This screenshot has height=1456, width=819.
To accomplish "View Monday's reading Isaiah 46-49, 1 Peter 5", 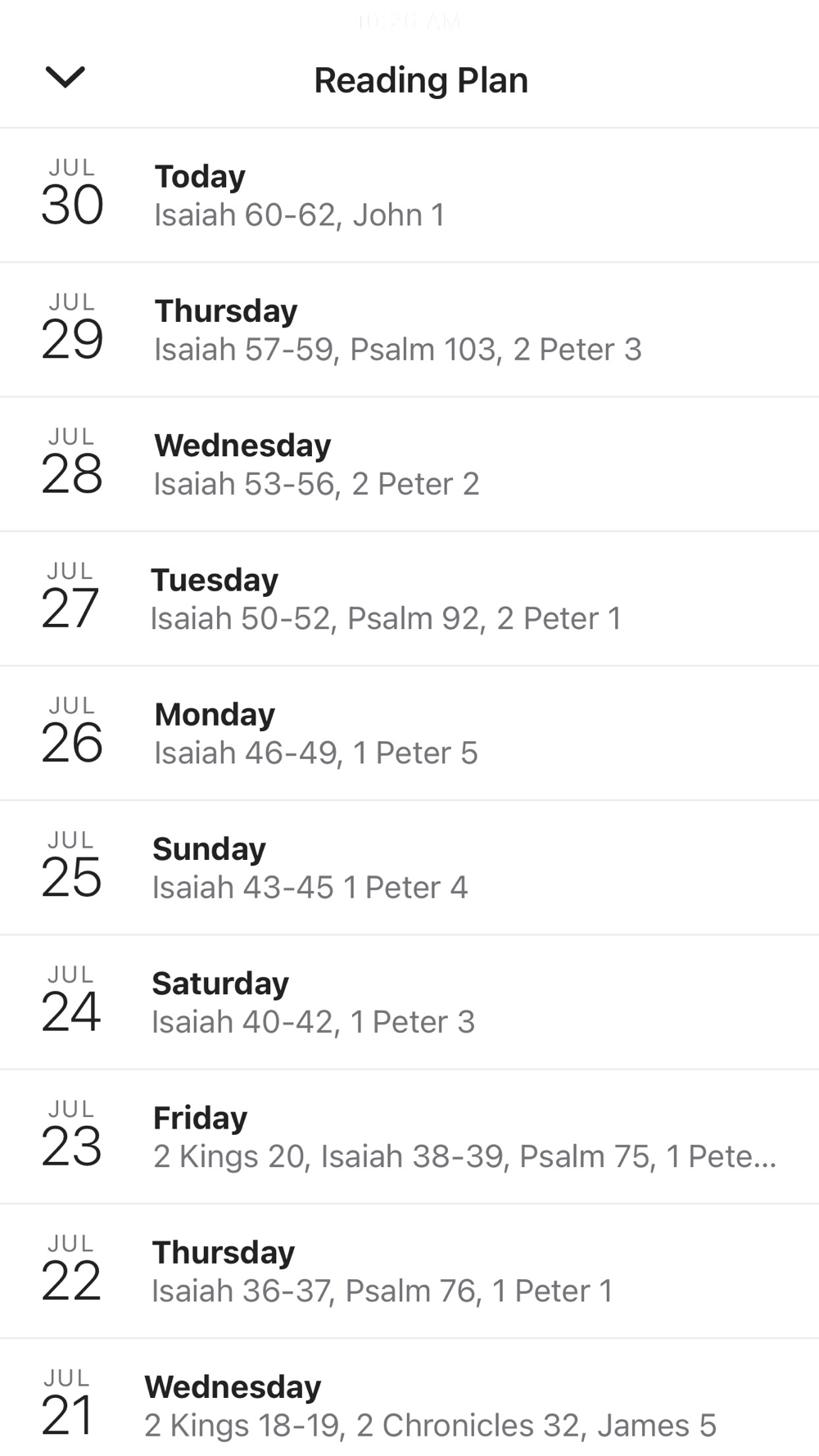I will pos(409,734).
